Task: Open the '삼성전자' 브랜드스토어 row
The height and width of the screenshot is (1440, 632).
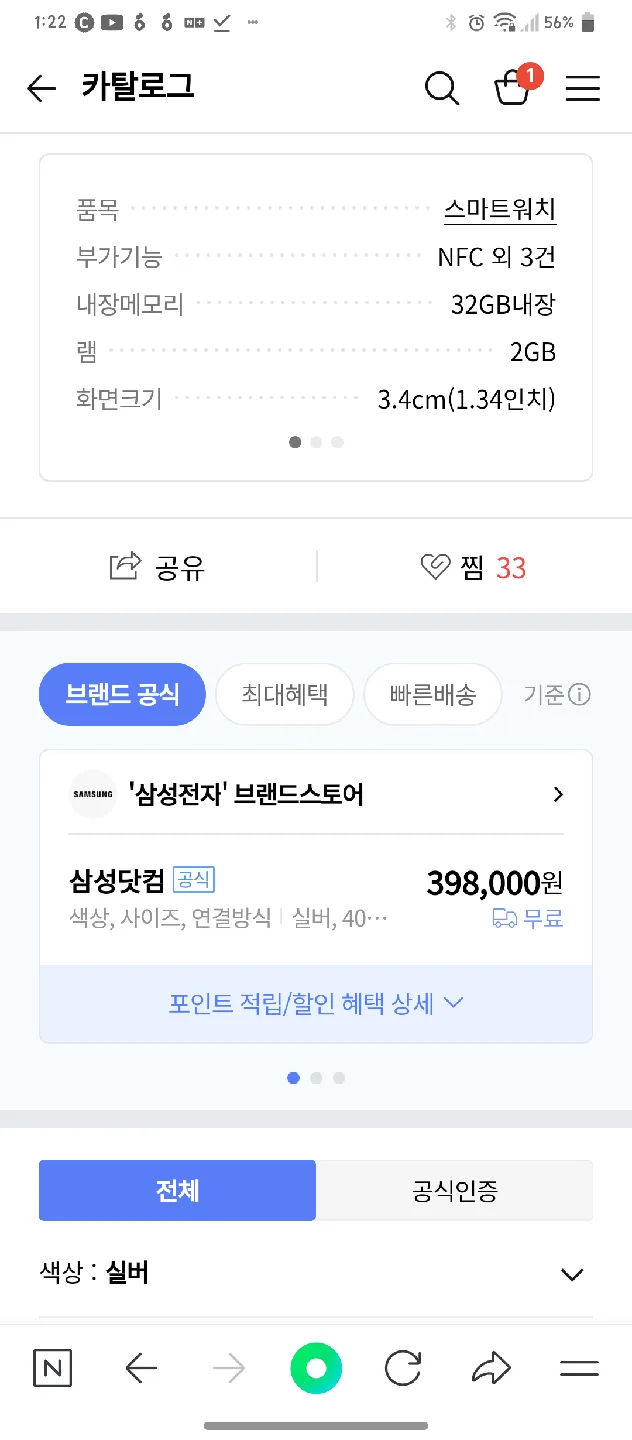Action: tap(316, 795)
